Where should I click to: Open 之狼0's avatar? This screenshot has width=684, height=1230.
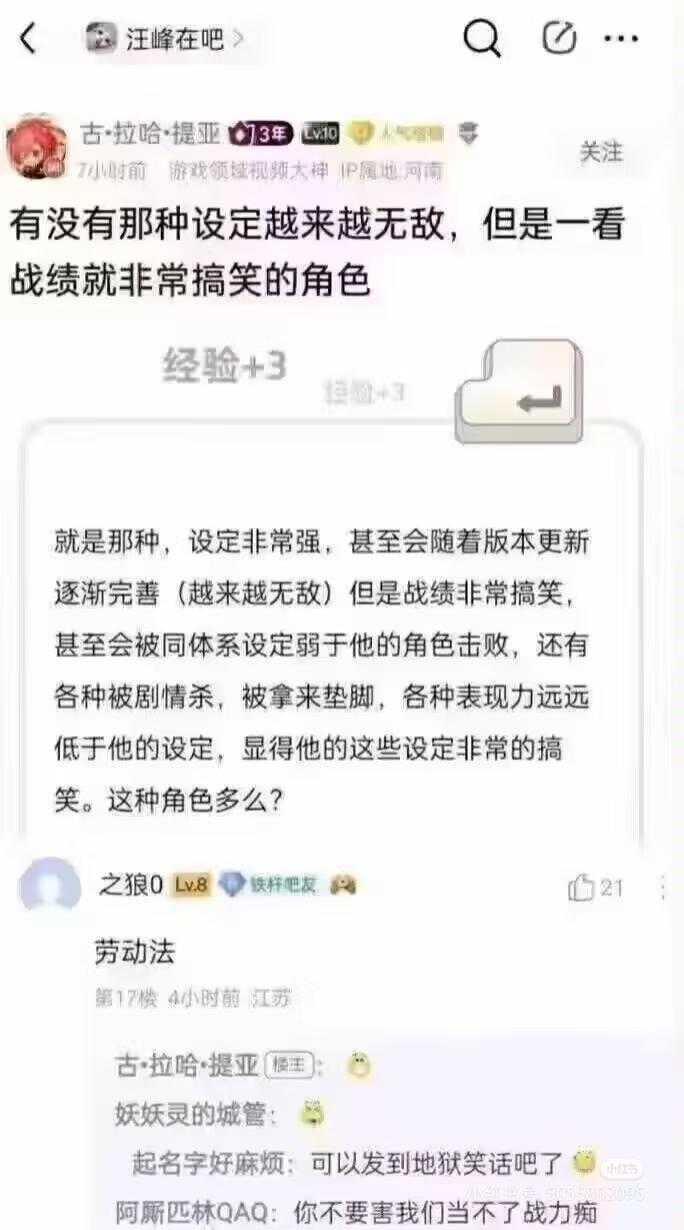[50, 886]
